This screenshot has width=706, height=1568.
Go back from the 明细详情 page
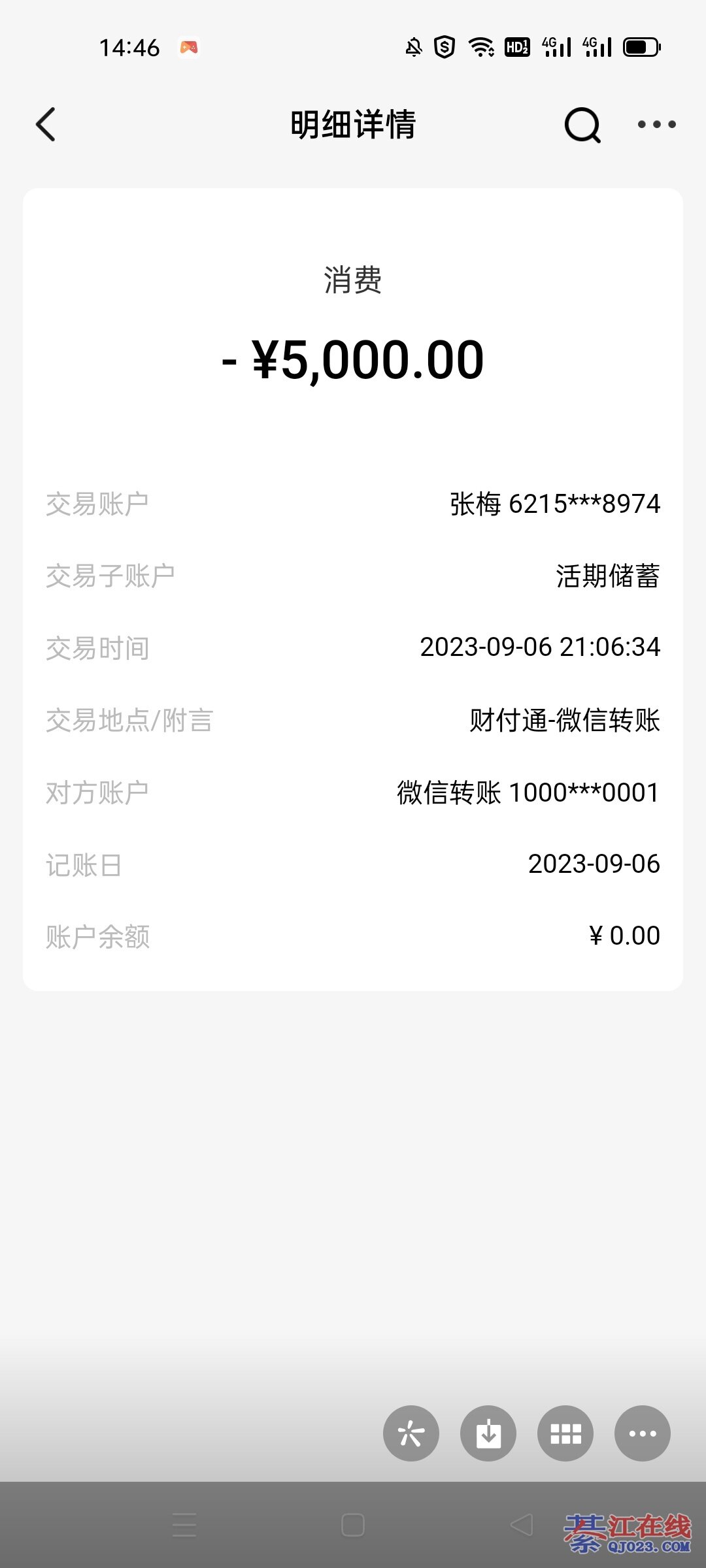[x=46, y=124]
